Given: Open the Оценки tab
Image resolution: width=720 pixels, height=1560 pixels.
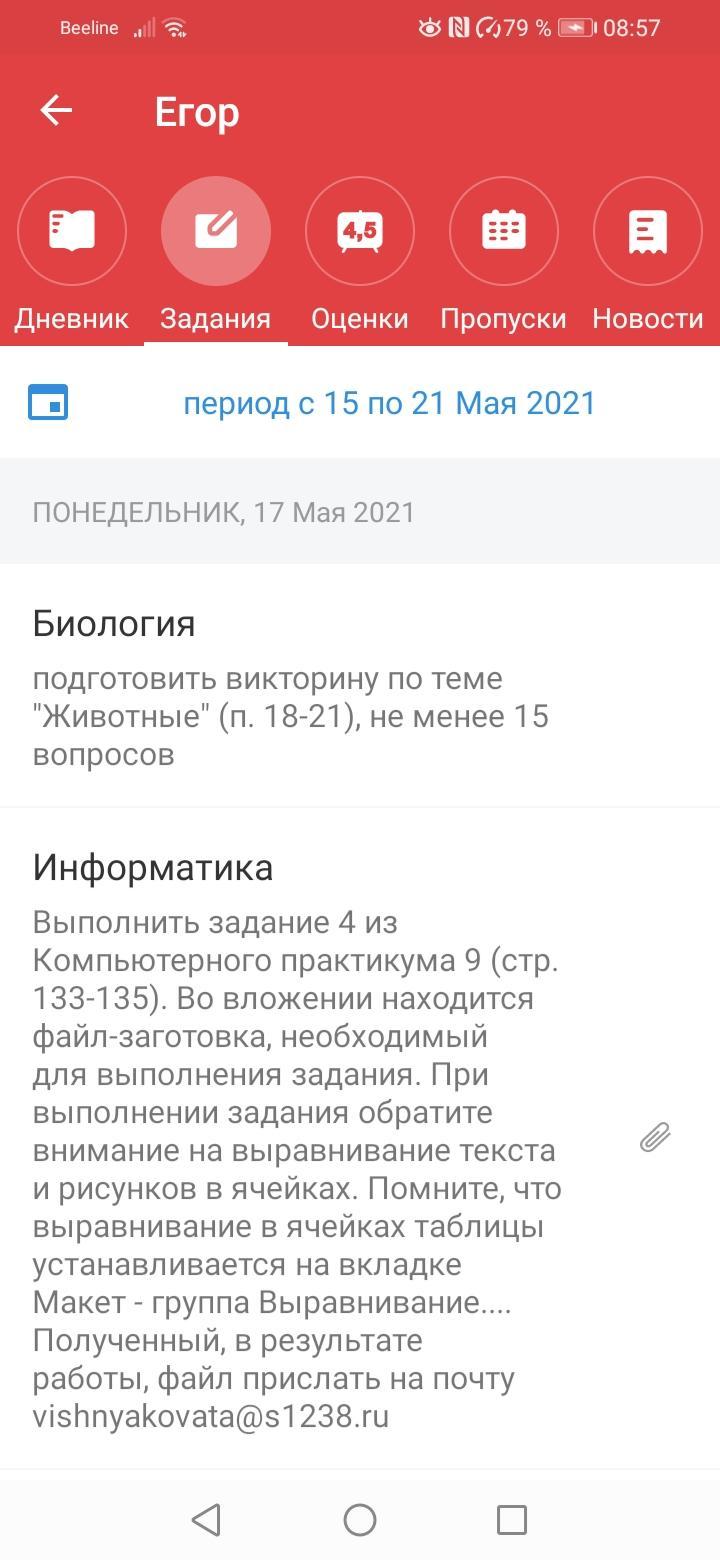Looking at the screenshot, I should tap(359, 232).
